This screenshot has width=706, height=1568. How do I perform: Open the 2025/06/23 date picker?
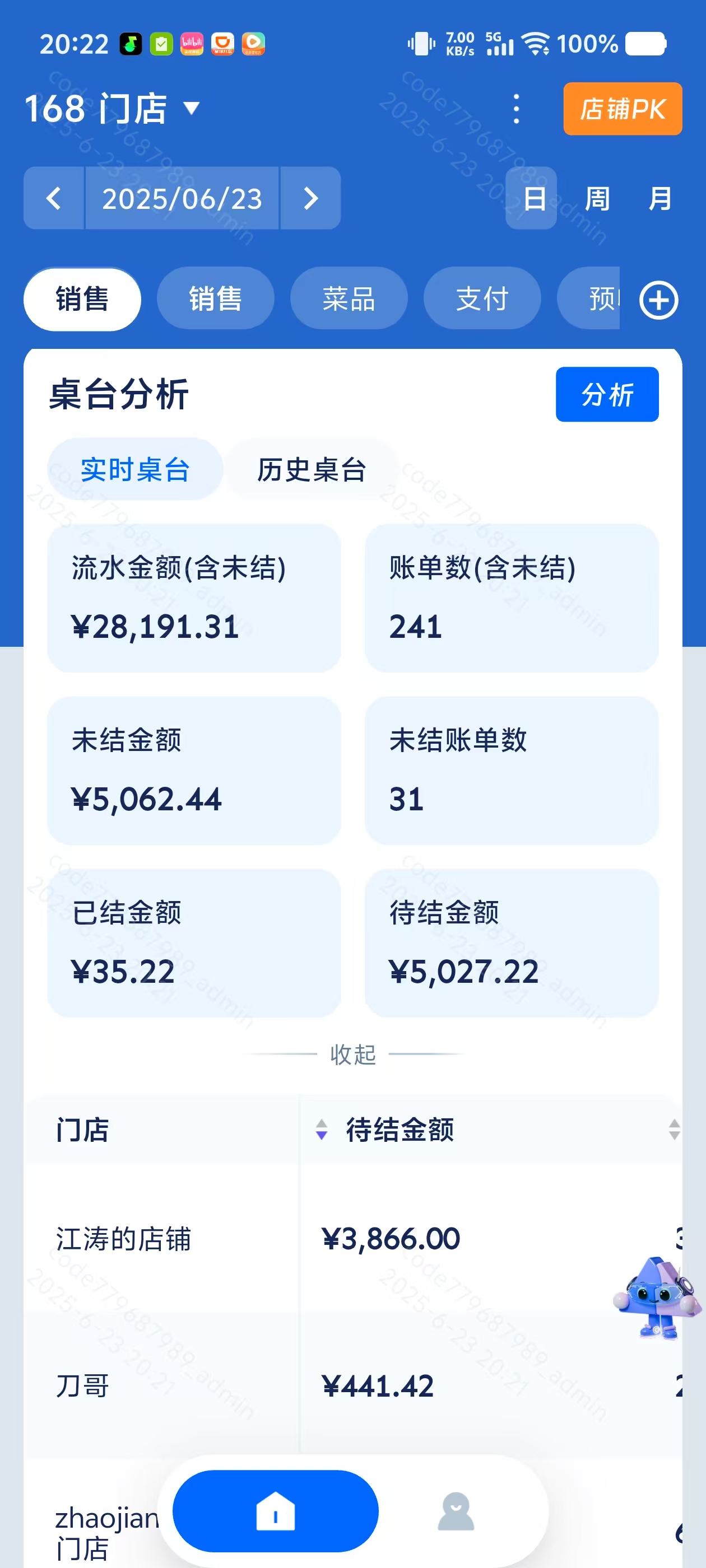(x=182, y=198)
